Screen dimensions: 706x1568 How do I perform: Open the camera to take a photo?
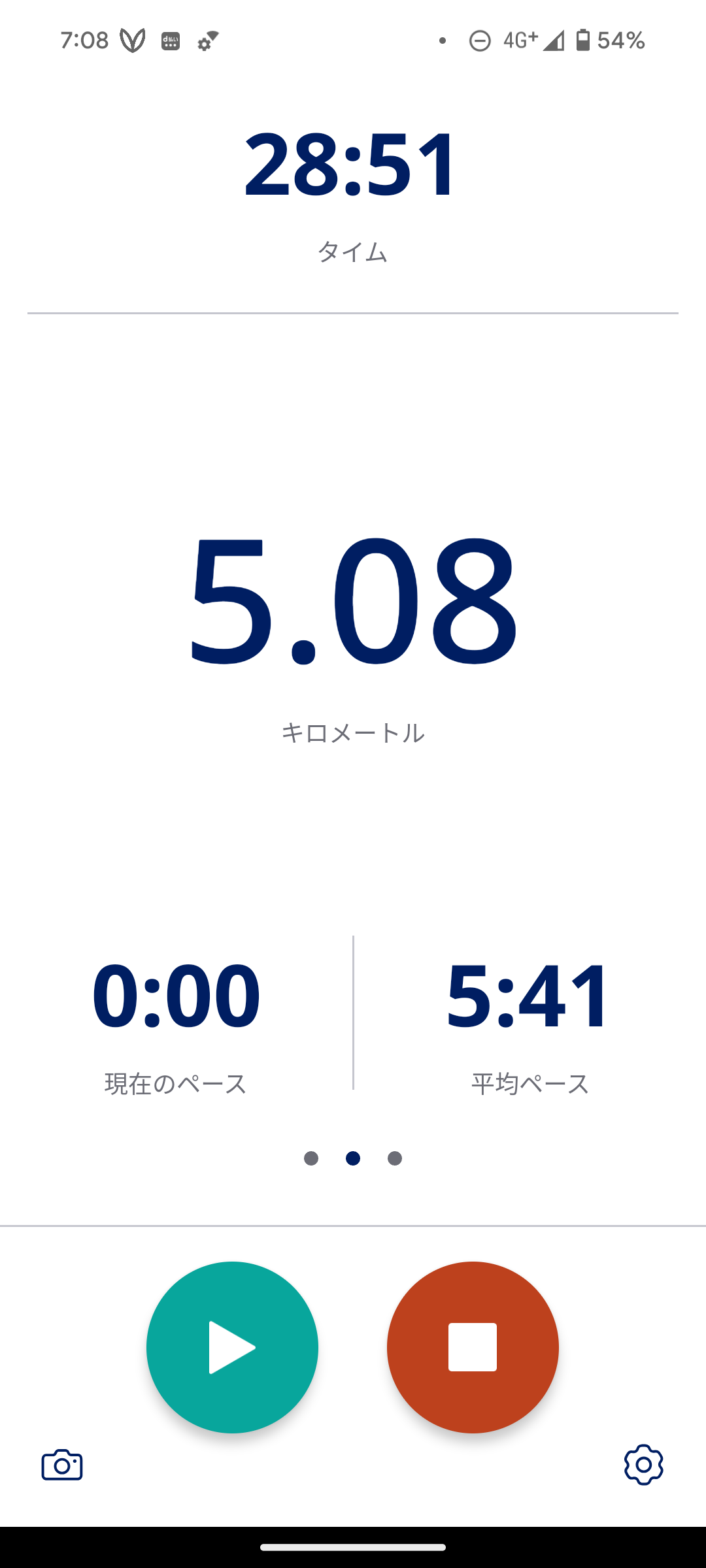point(62,1465)
